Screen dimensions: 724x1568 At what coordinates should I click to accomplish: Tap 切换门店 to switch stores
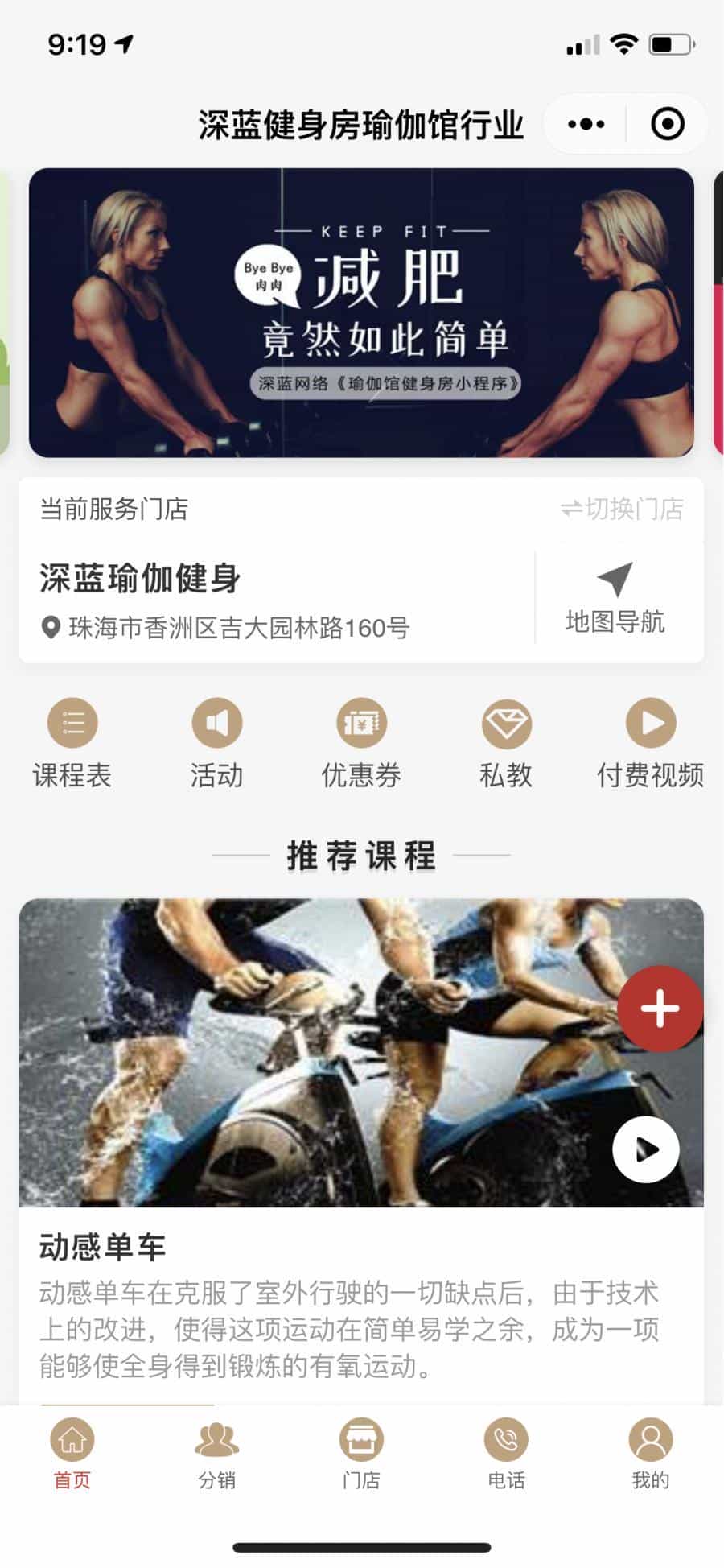622,509
